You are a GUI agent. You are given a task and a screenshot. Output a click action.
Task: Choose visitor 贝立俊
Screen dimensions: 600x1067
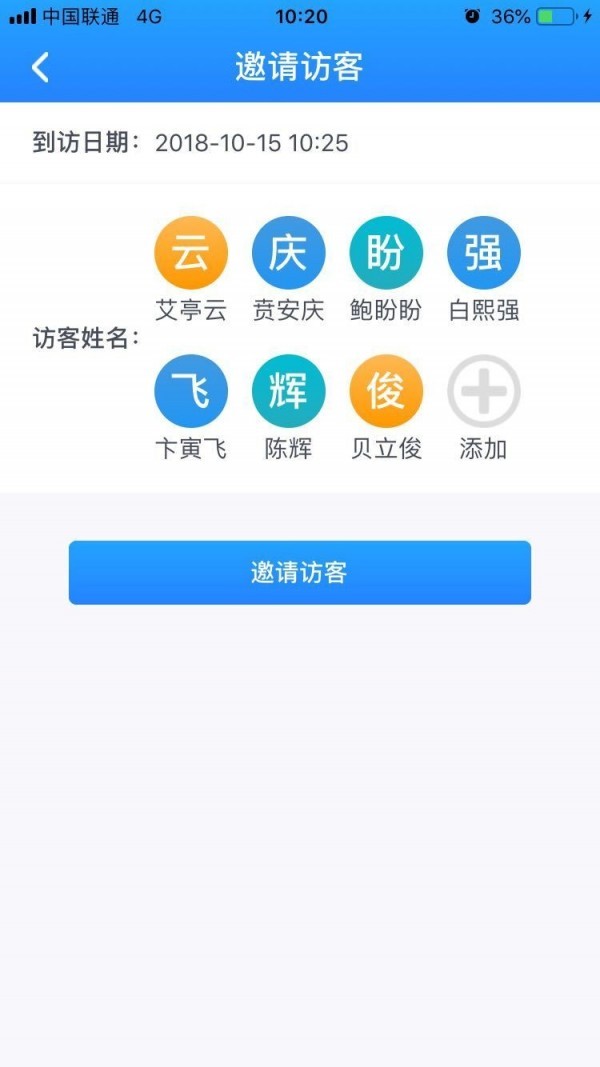click(386, 392)
